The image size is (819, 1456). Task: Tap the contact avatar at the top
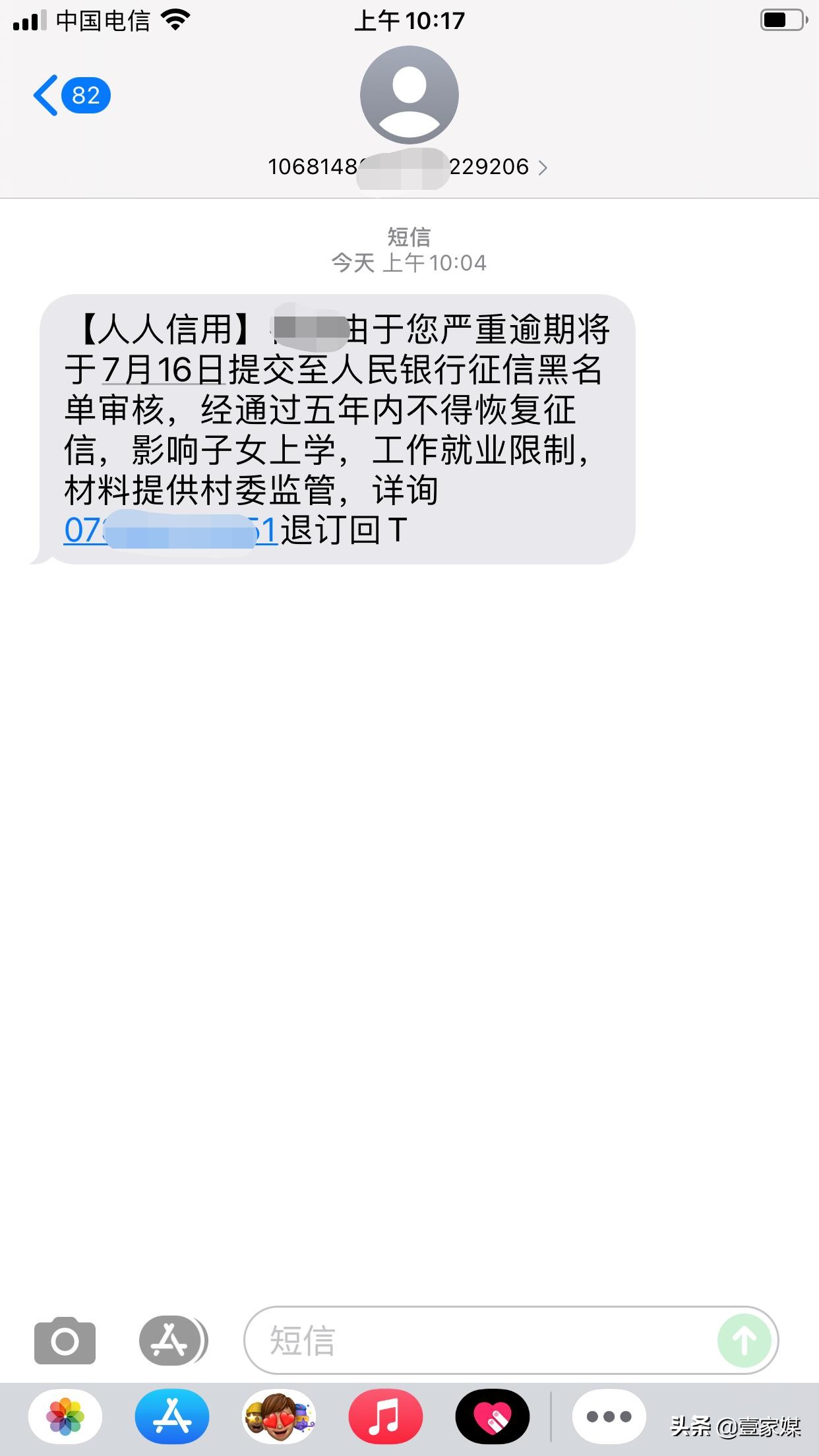pos(409,94)
